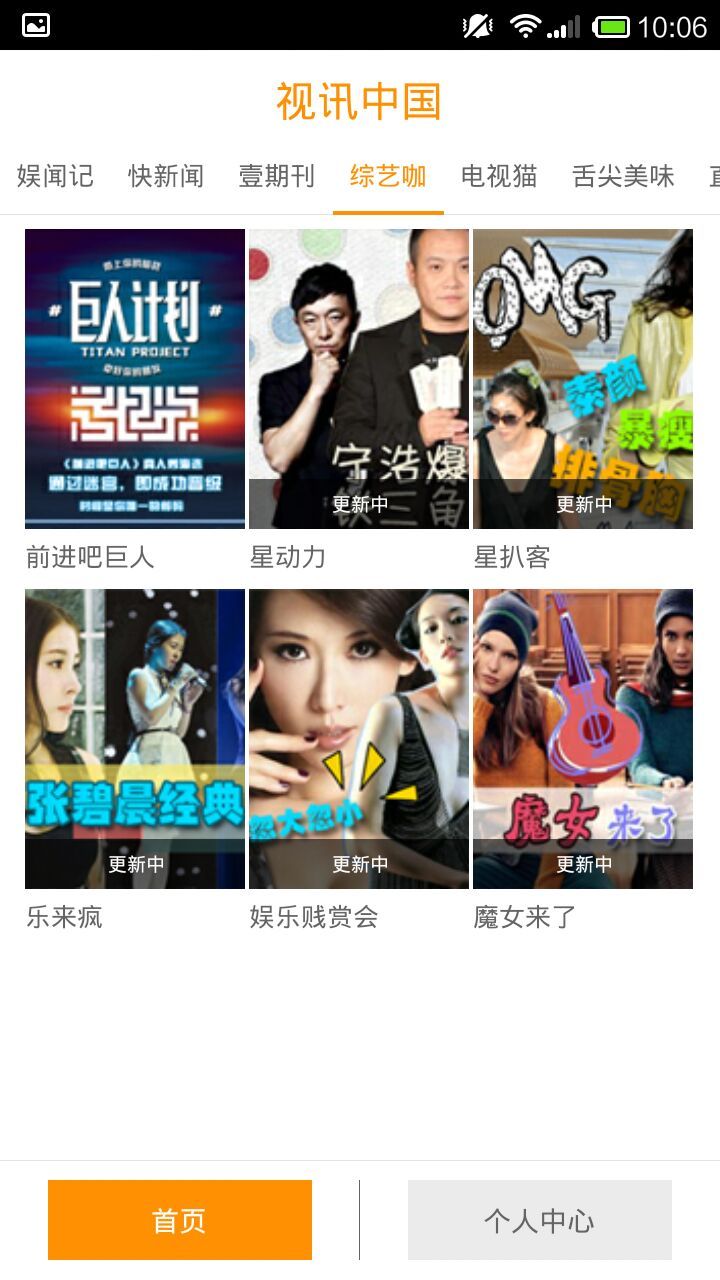Open 个人中心 personal center
This screenshot has height=1280, width=720.
pos(540,1220)
